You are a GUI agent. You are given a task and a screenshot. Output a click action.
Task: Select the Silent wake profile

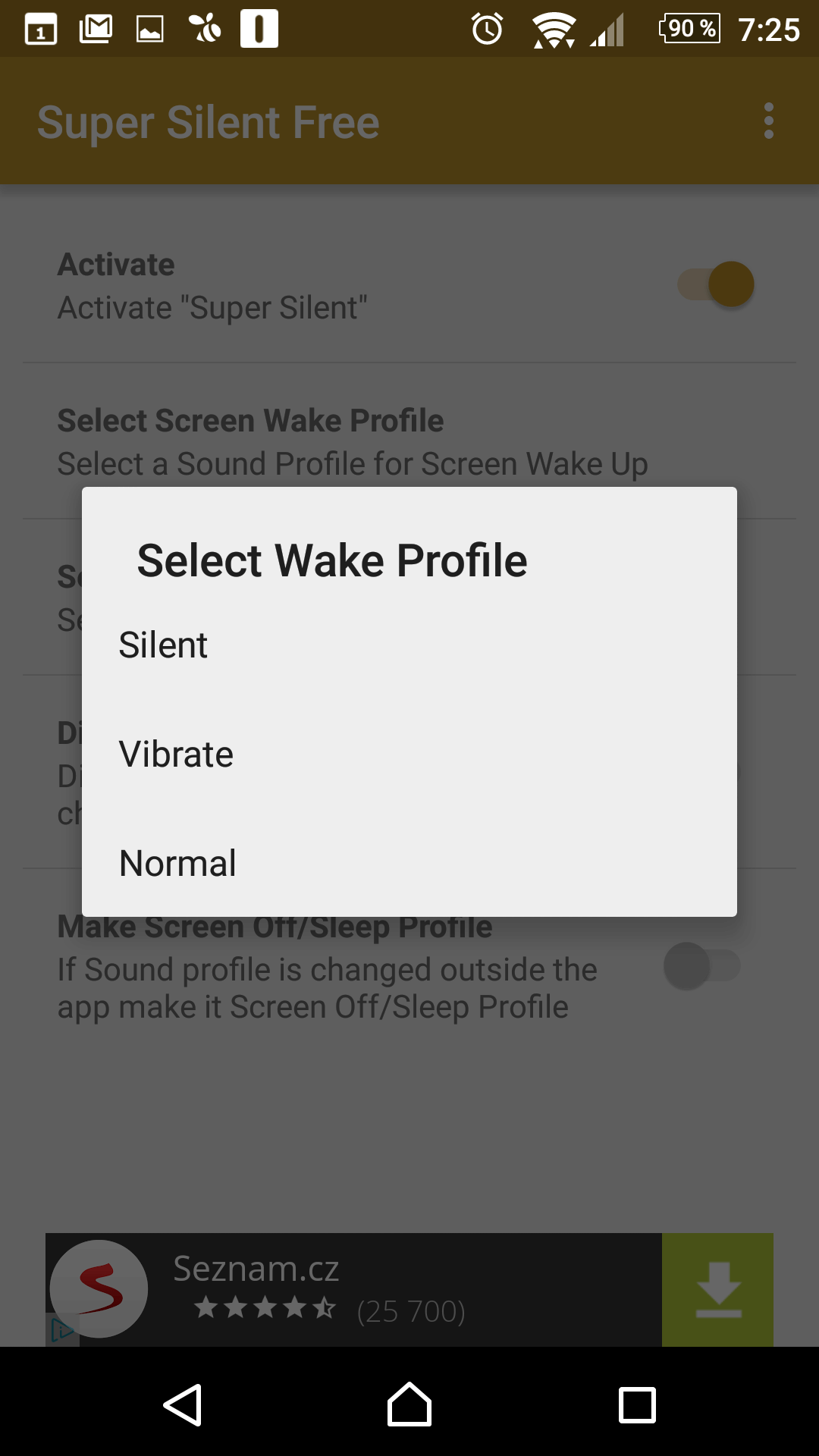[409, 645]
